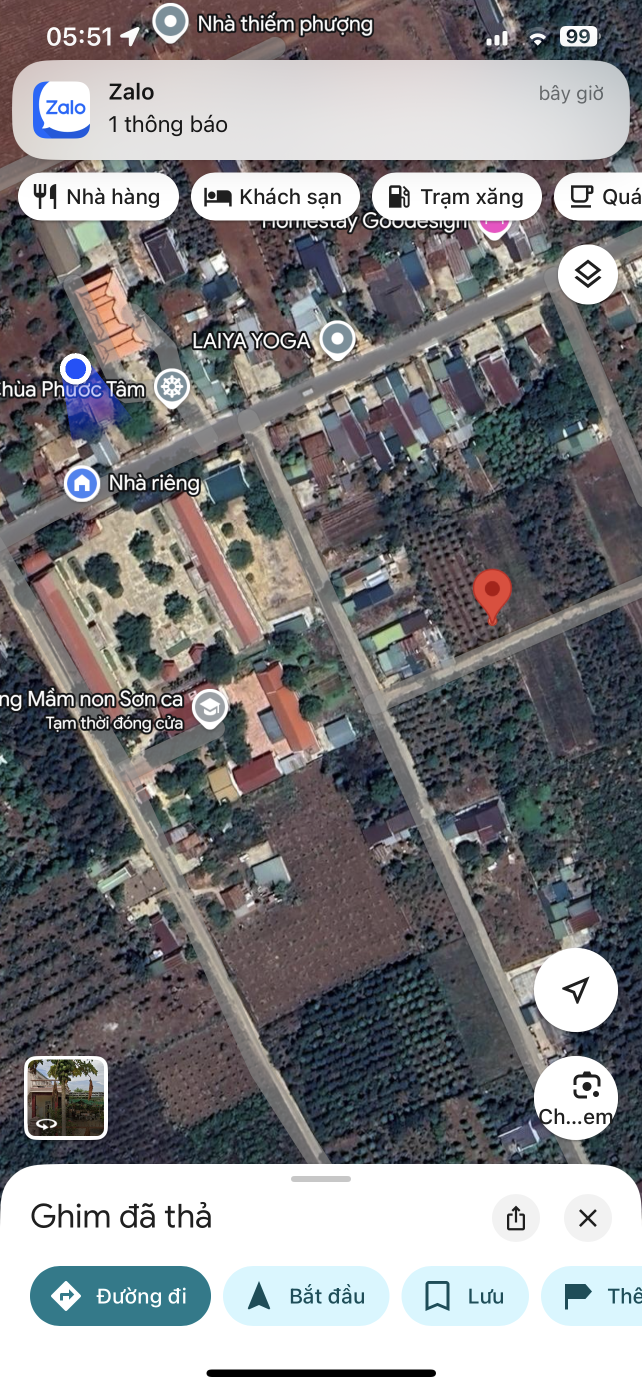
Task: Recenter map on my location
Action: point(575,990)
